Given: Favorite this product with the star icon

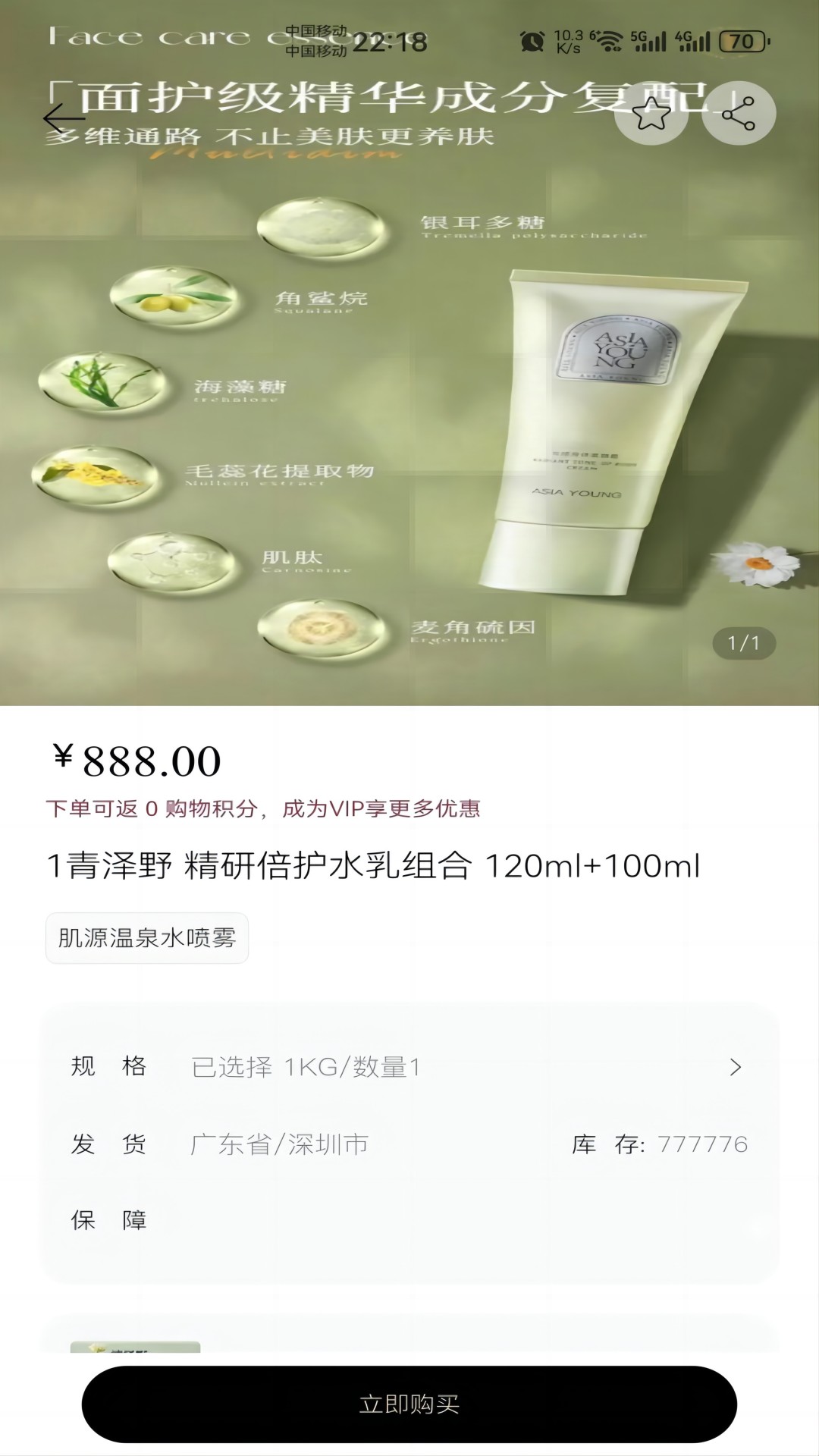Looking at the screenshot, I should (x=651, y=114).
